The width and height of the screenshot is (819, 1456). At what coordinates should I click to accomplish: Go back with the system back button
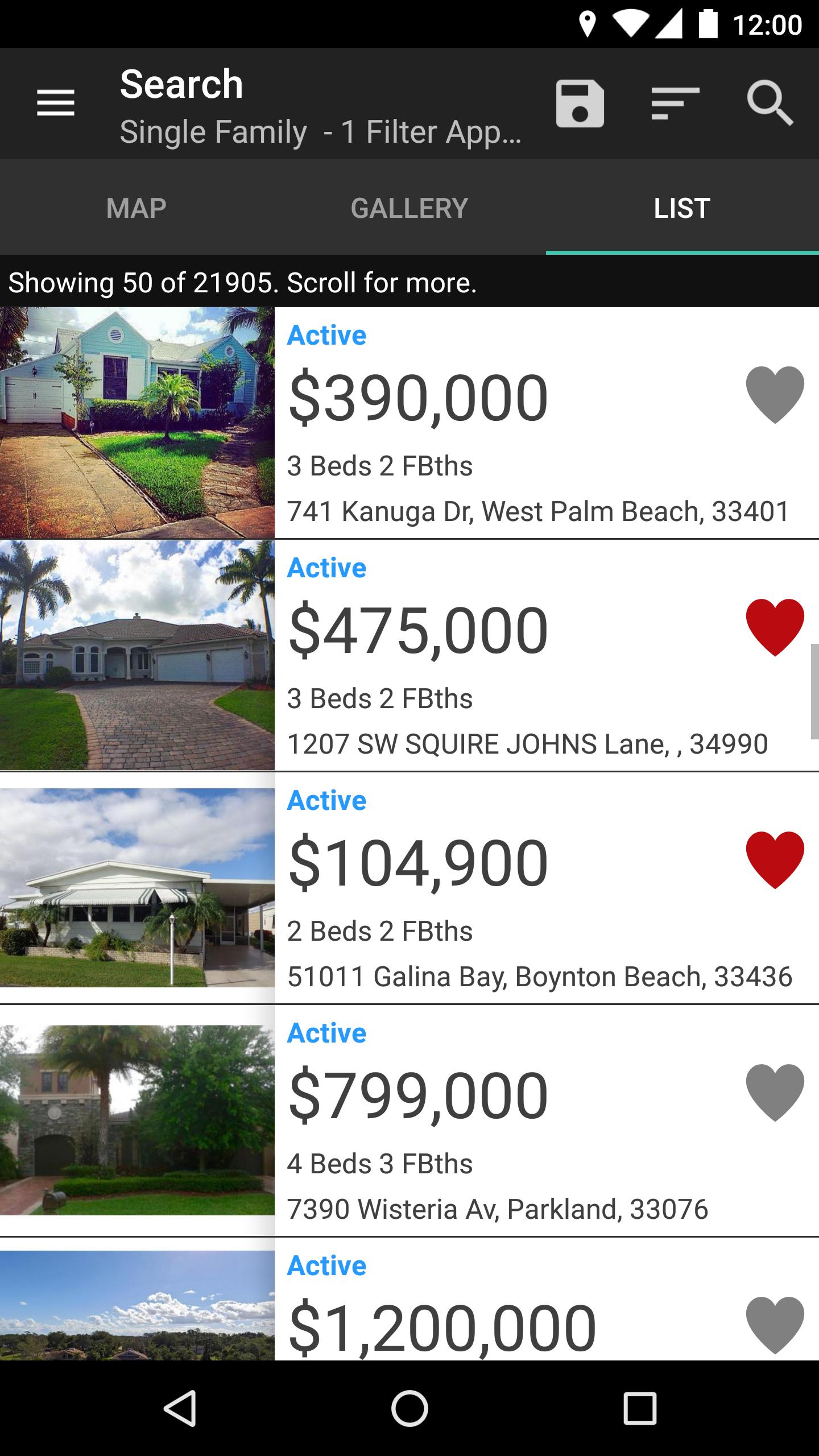pyautogui.click(x=181, y=1408)
